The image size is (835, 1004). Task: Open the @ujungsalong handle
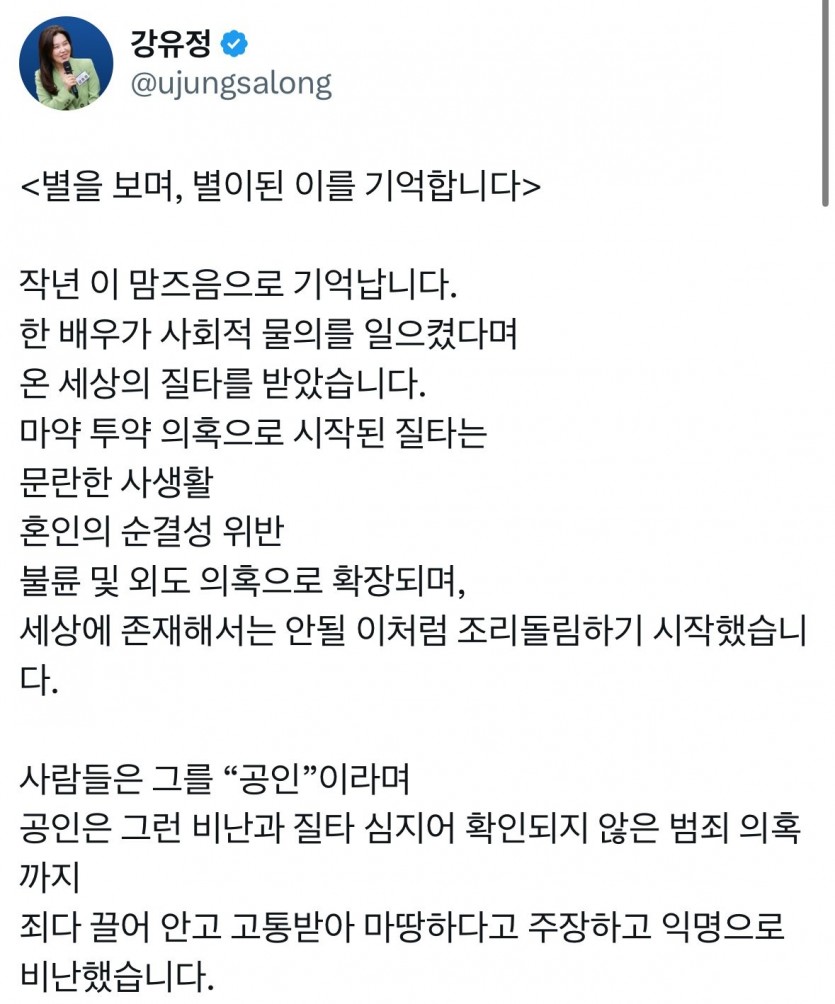click(232, 83)
